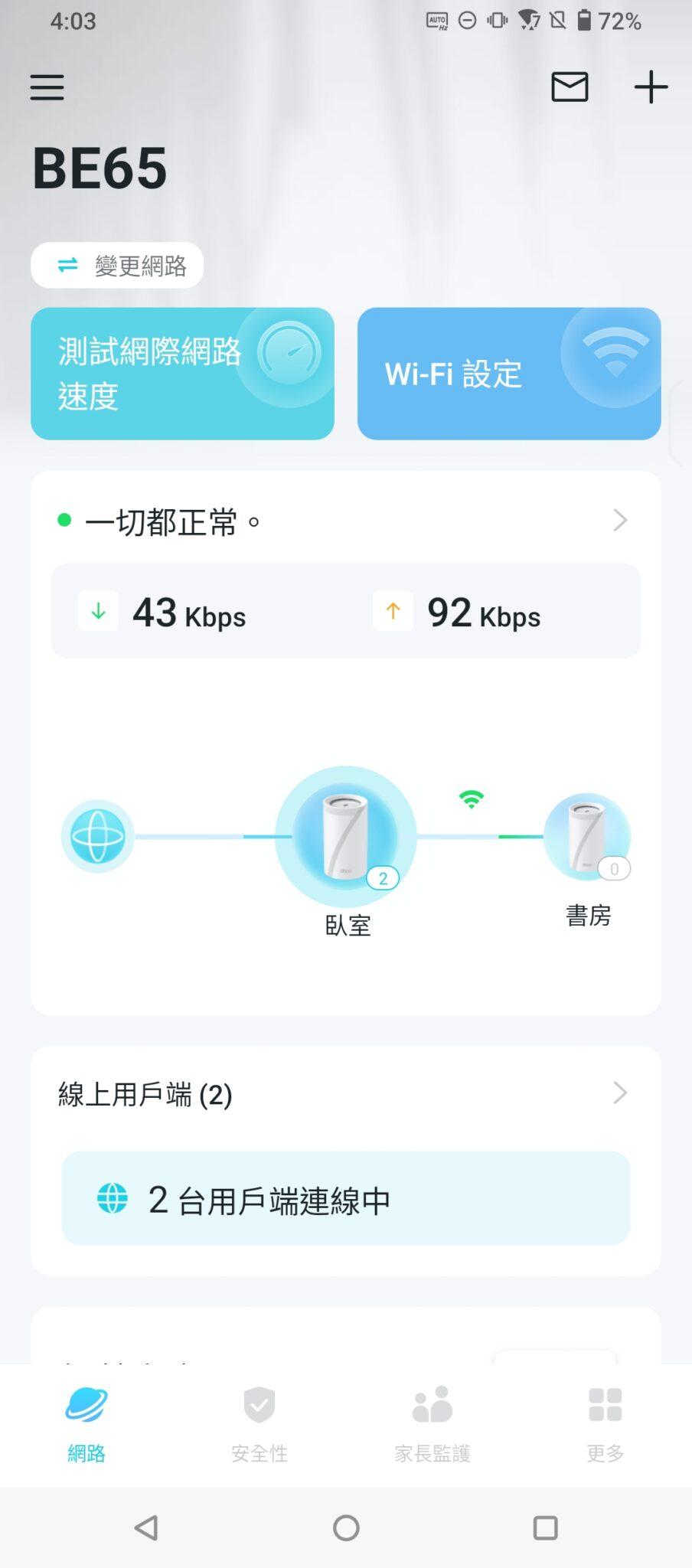Expand the 一切都正常 network status row
The image size is (692, 1568).
coord(344,521)
